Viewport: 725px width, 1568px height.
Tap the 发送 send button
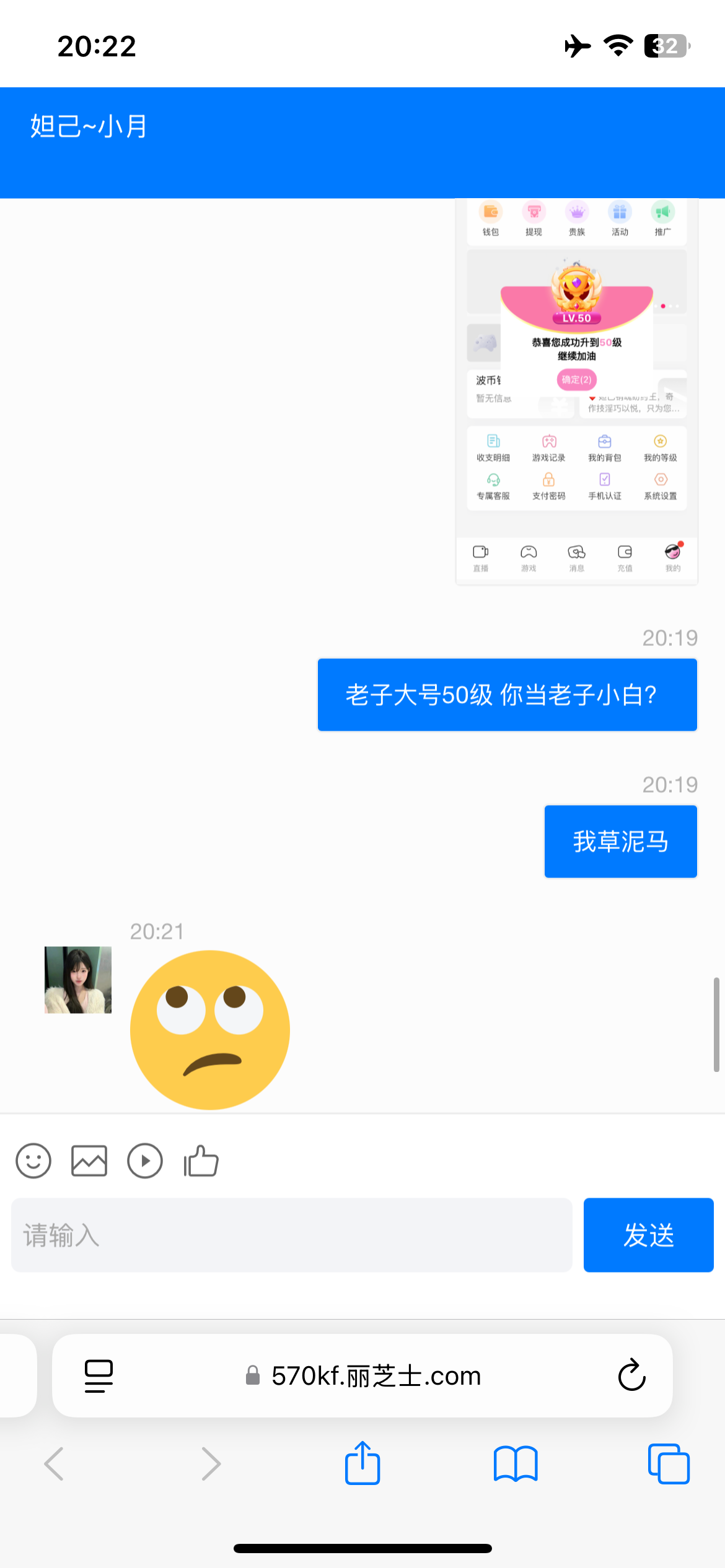coord(648,1235)
